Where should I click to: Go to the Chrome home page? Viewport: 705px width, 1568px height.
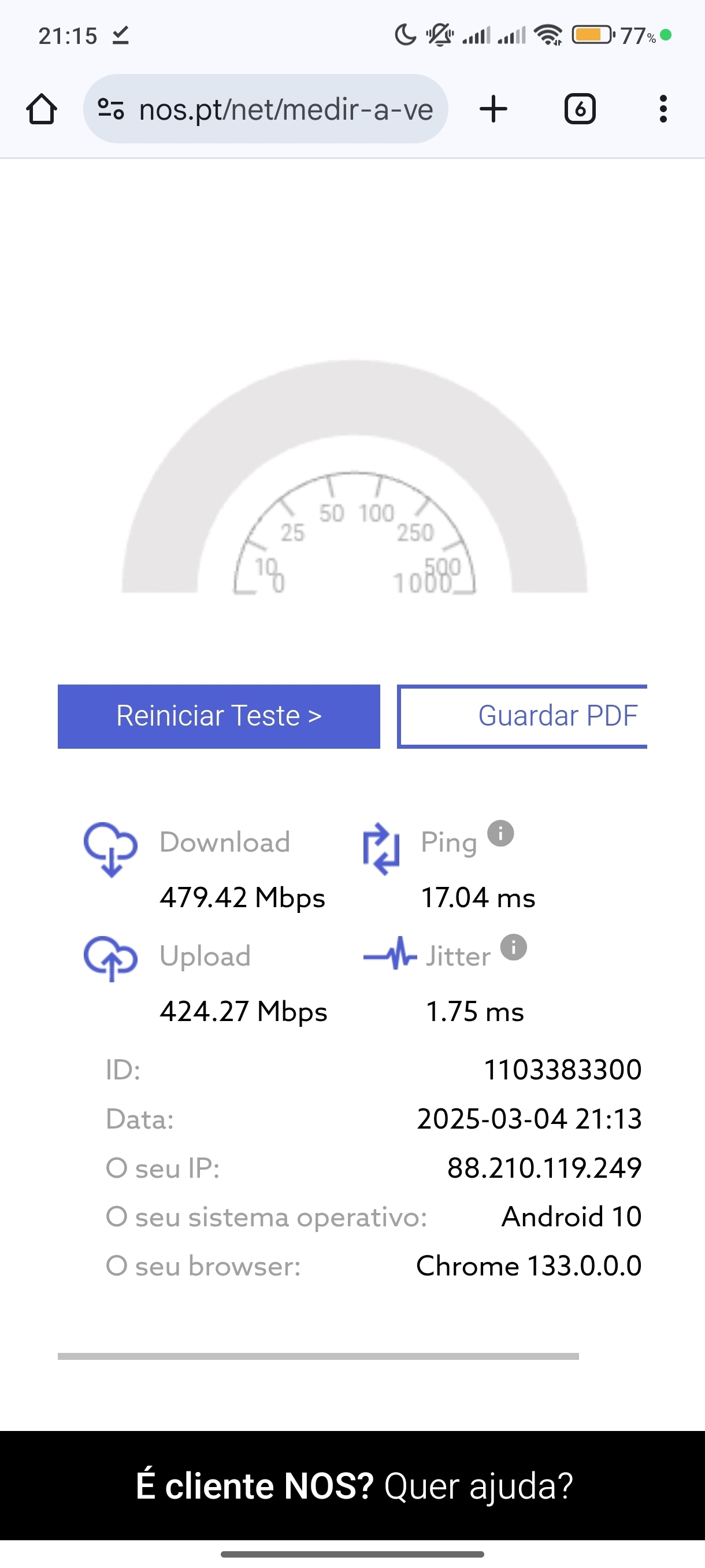(42, 110)
